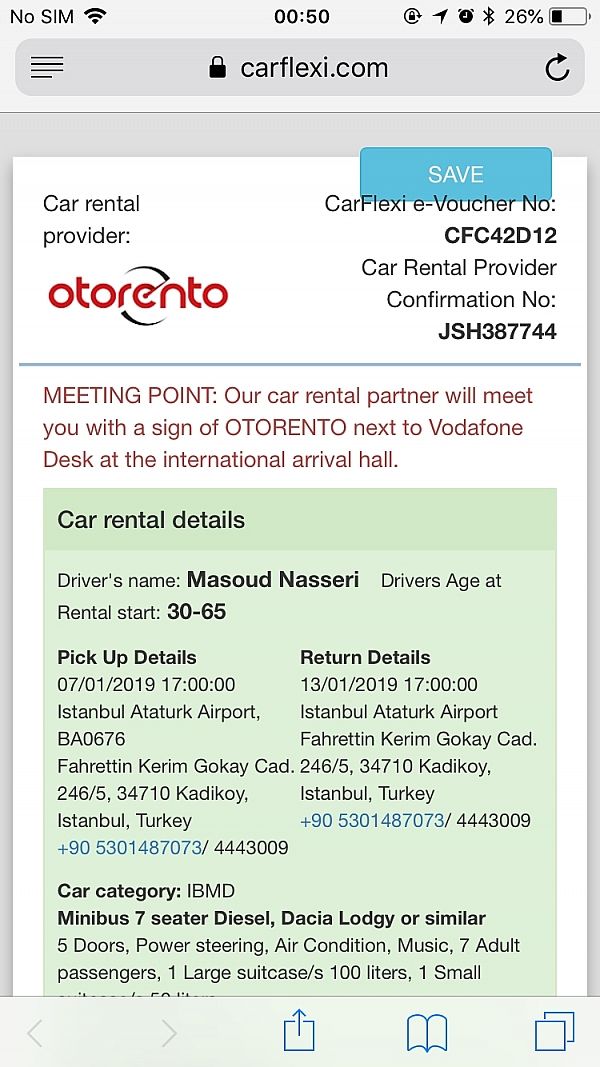The height and width of the screenshot is (1067, 600).
Task: Open the Safari share sheet
Action: point(299,1031)
